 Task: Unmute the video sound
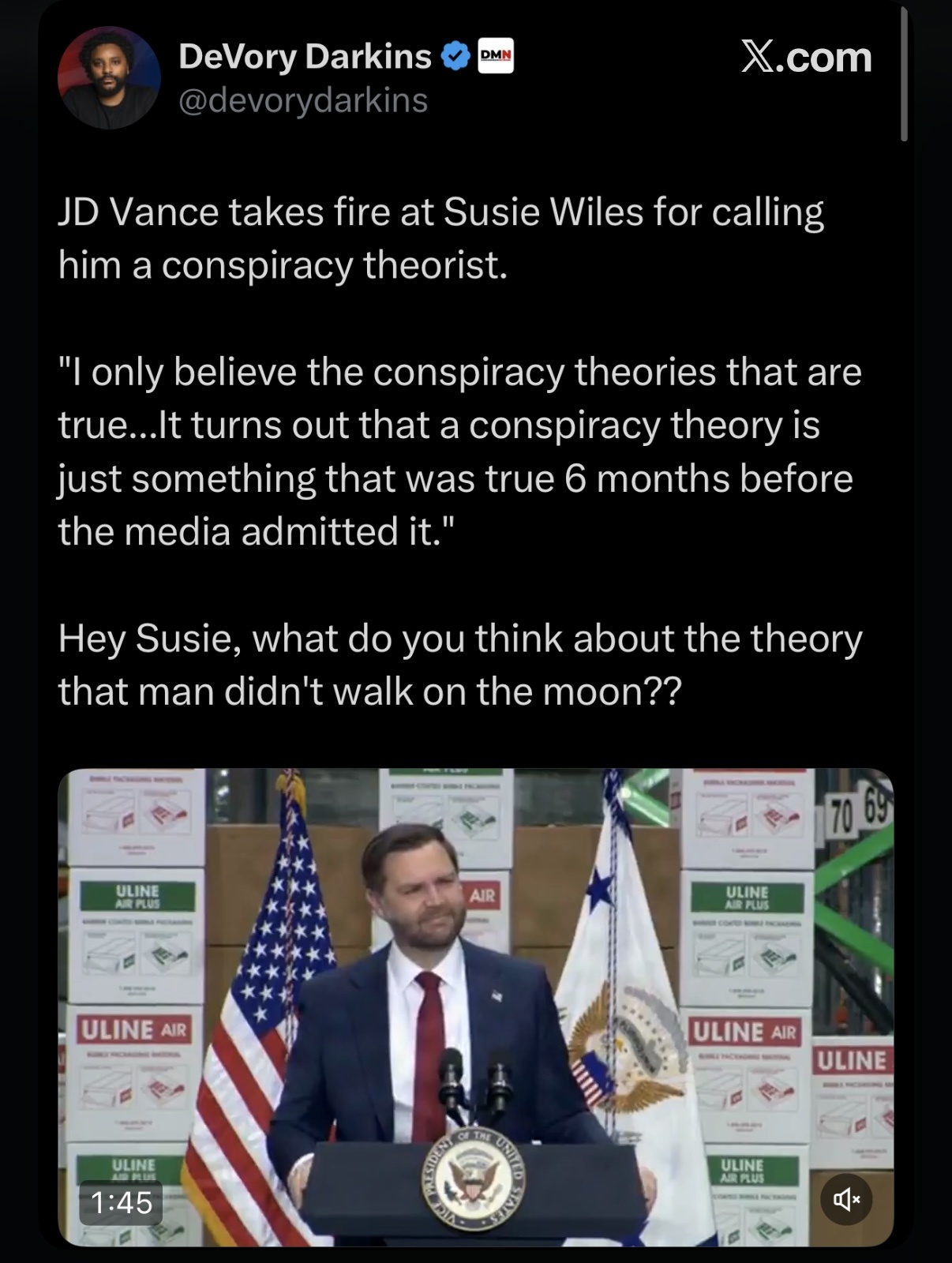point(846,1200)
